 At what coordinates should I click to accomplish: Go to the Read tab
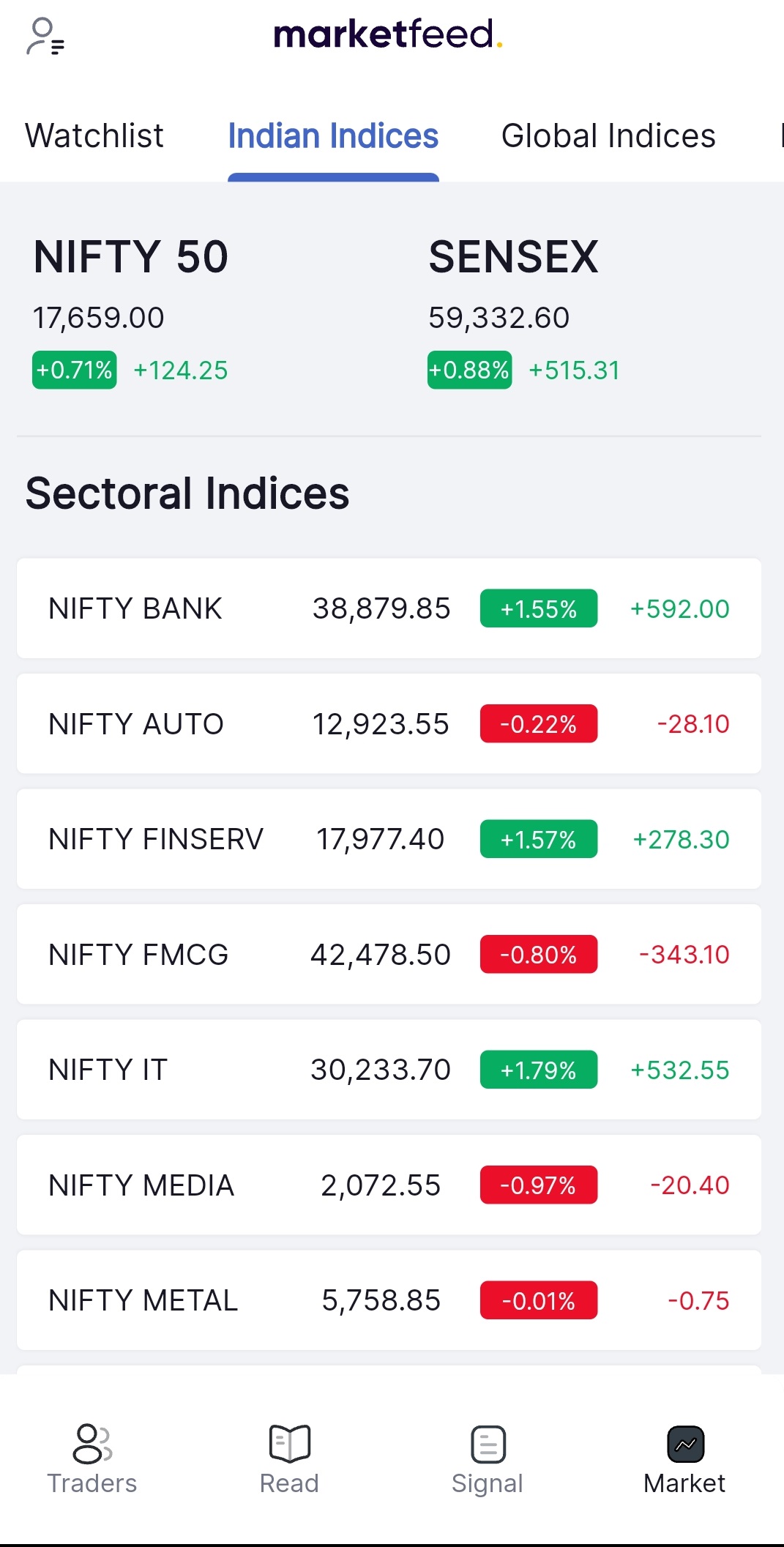point(290,1459)
